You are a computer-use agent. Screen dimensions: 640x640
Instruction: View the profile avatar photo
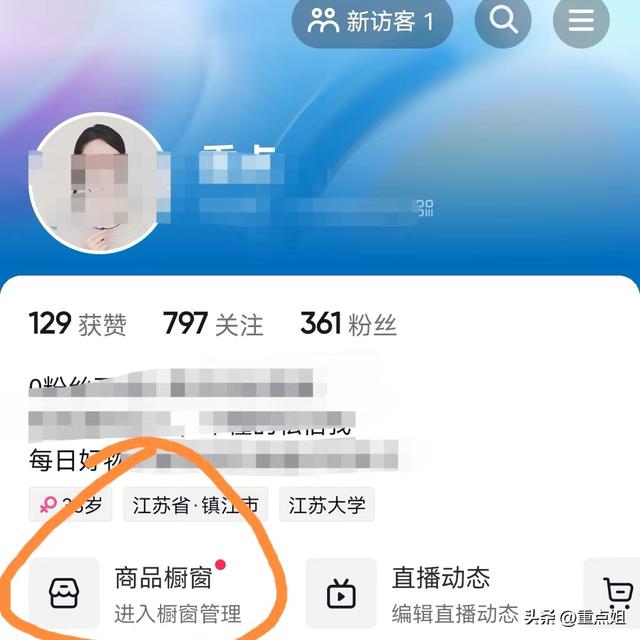coord(98,184)
